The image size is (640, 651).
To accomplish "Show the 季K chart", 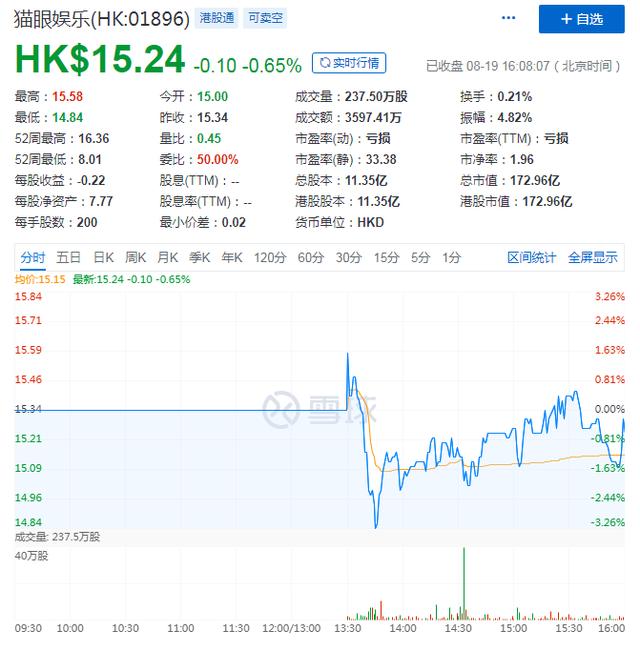I will pos(200,257).
